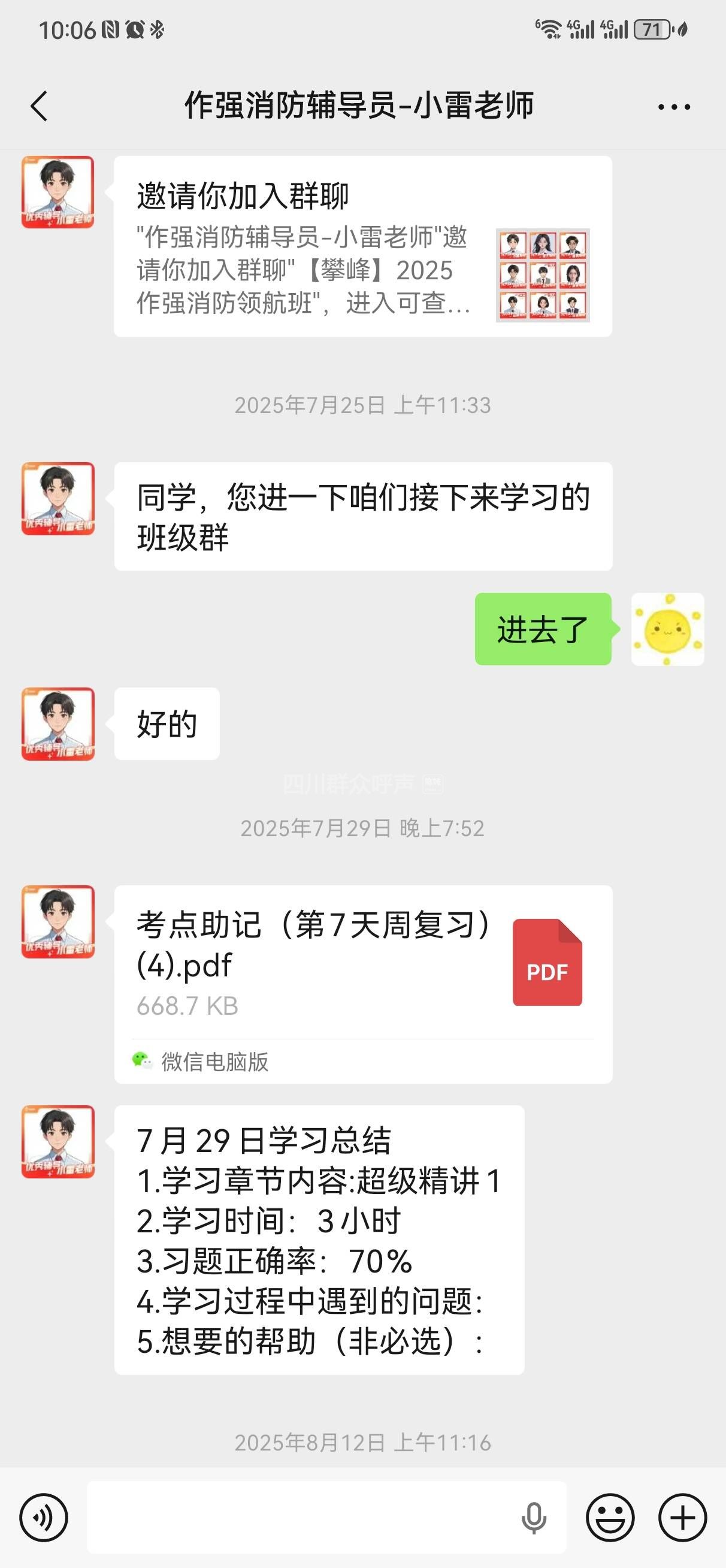Screen dimensions: 726x1568
Task: Switch to voice message input
Action: (x=44, y=1518)
